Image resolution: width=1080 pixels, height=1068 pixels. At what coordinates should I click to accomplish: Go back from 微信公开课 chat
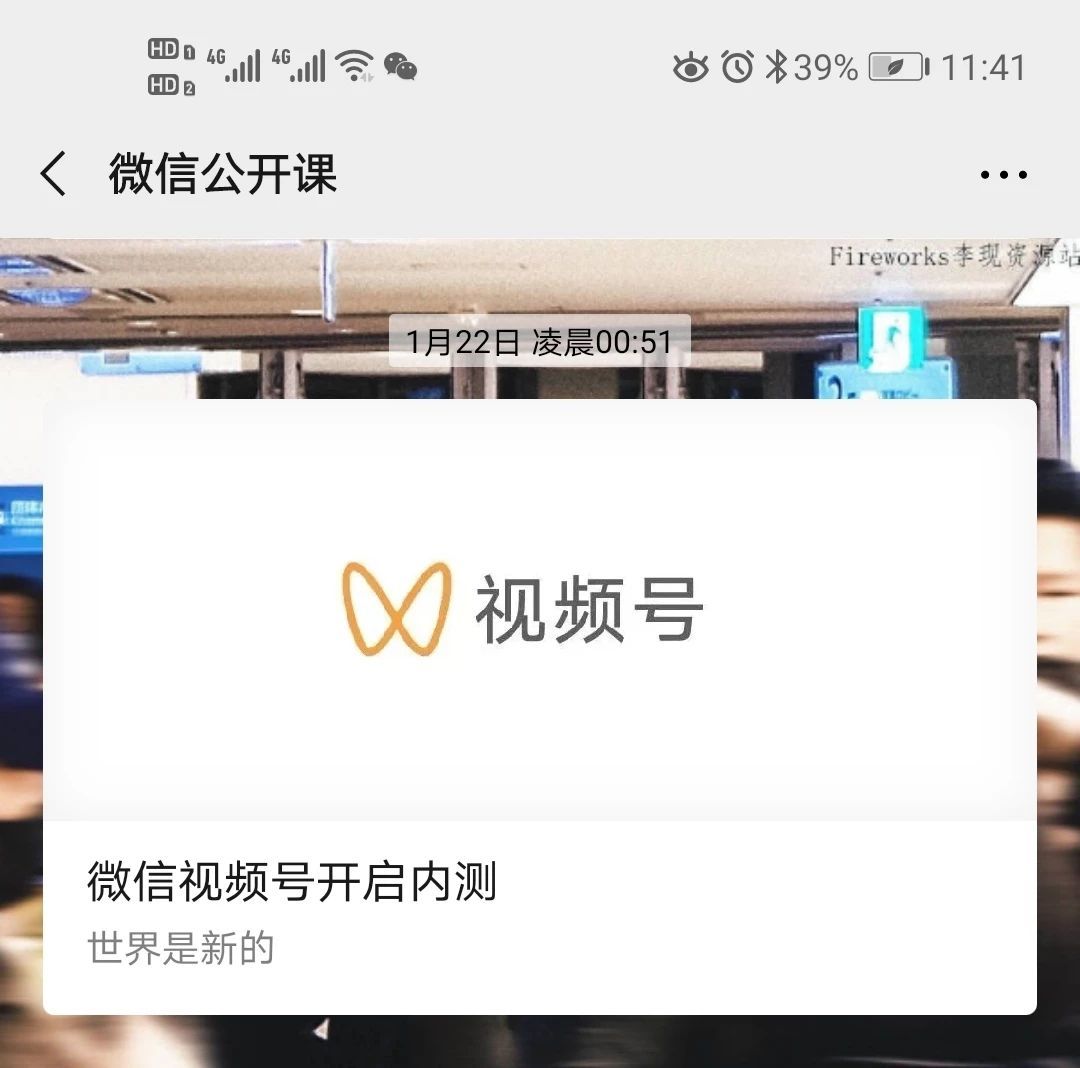(54, 174)
